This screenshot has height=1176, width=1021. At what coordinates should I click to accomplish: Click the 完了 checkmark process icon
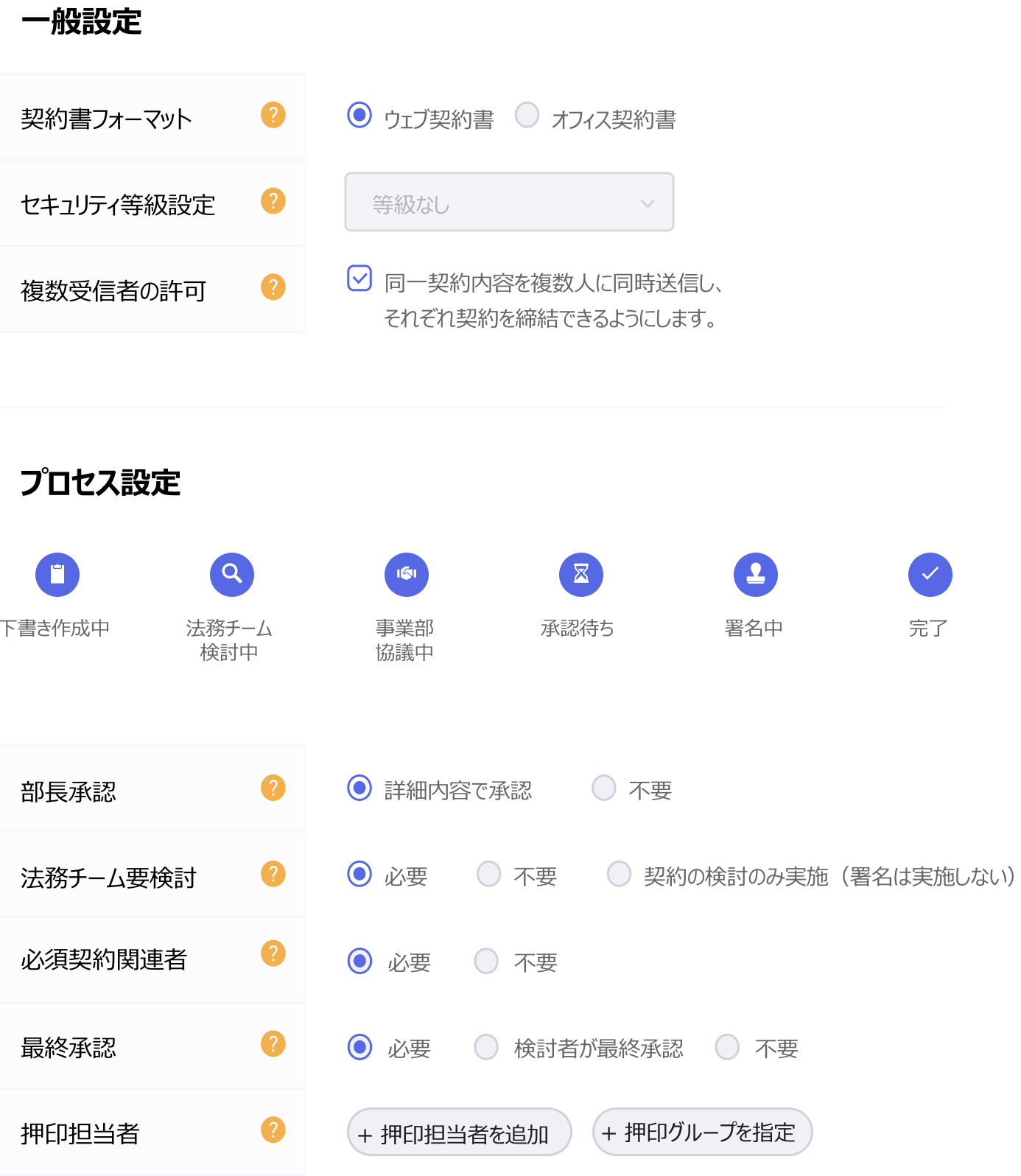coord(930,574)
